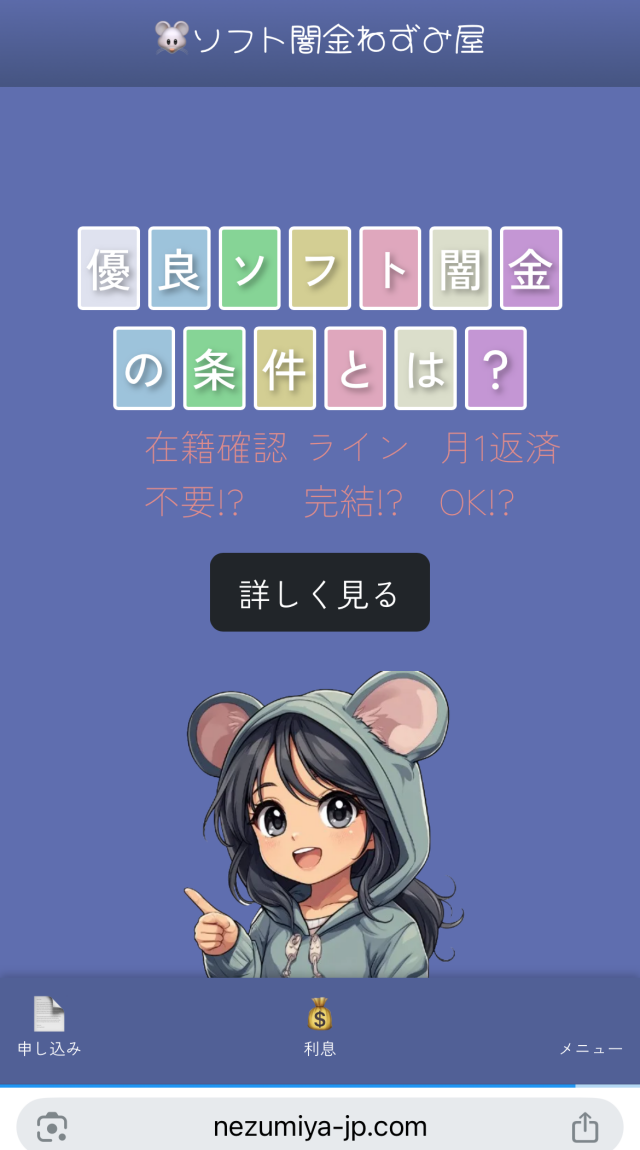Share this page from the browser
640x1150 pixels.
[584, 1128]
